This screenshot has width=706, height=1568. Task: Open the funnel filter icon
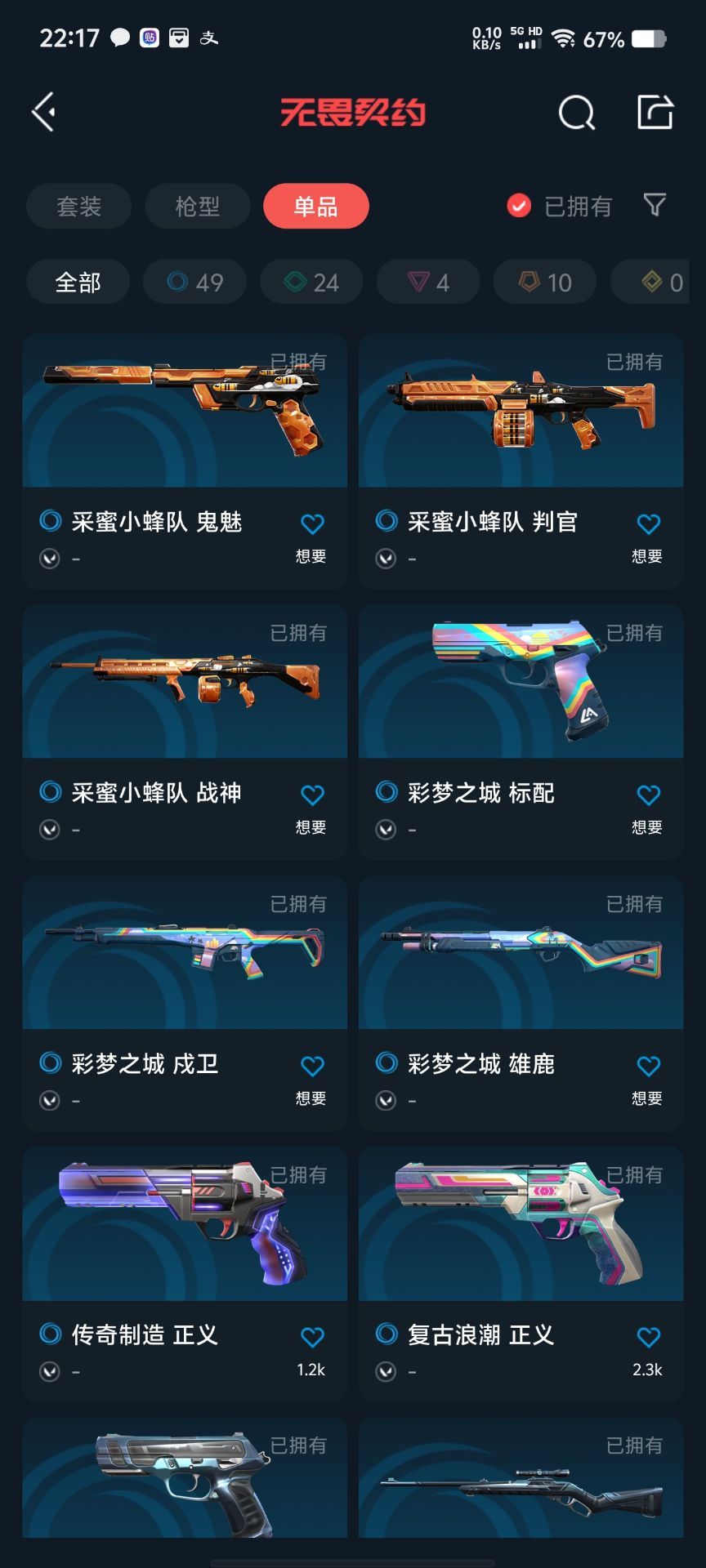point(655,205)
